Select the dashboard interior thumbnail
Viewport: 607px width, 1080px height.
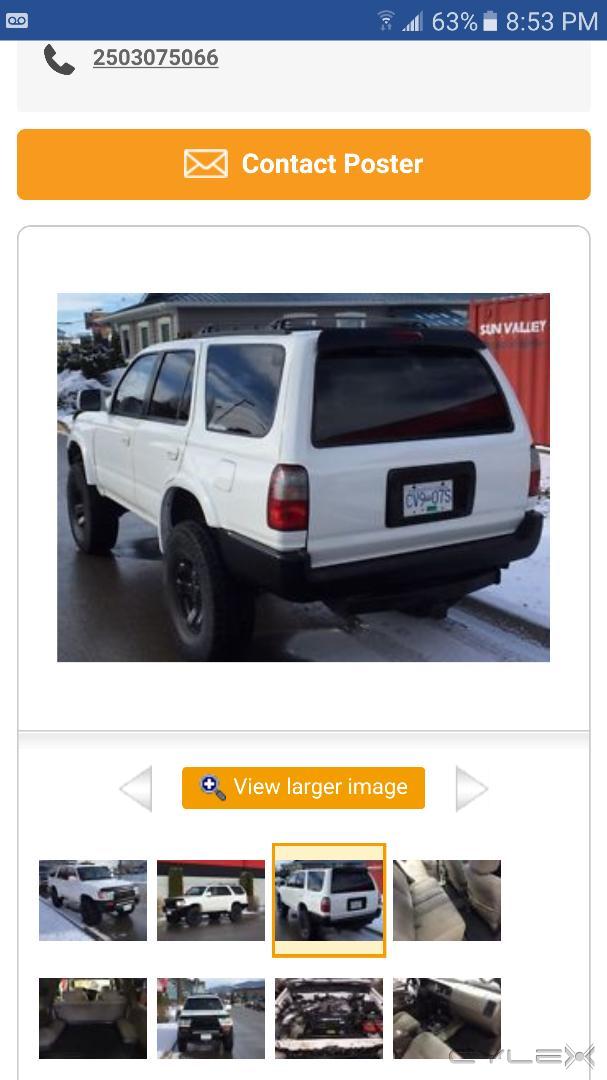[446, 1018]
